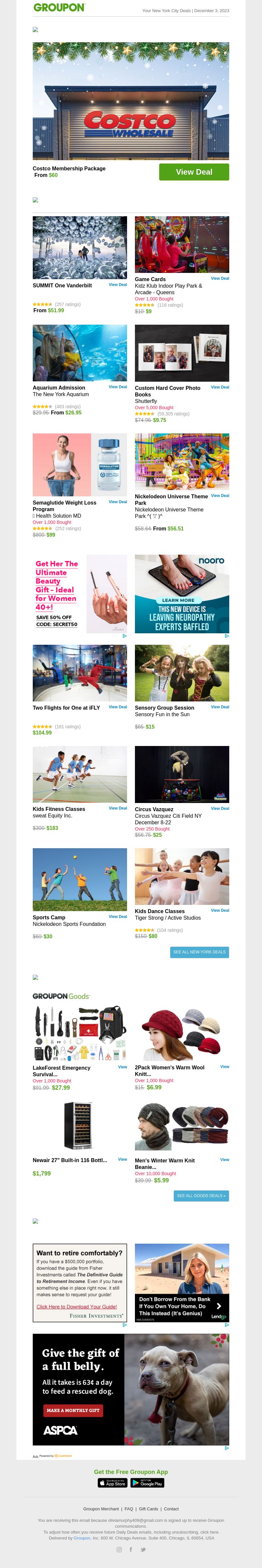Open the FAQ link in the footer
Viewport: 262px width, 1568px height.
[x=129, y=1509]
